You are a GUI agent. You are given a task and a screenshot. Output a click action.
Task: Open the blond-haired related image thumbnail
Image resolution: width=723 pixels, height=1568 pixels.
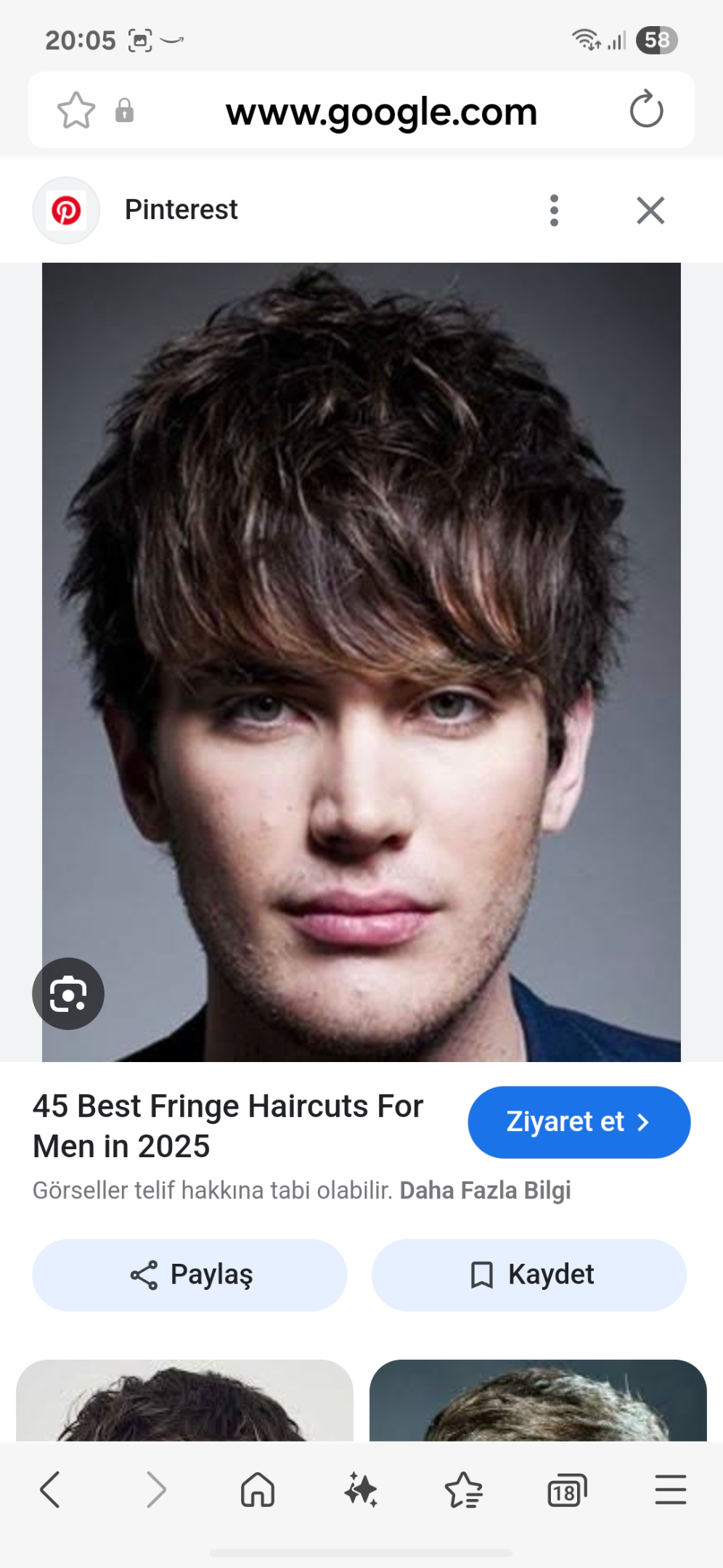pyautogui.click(x=538, y=1400)
